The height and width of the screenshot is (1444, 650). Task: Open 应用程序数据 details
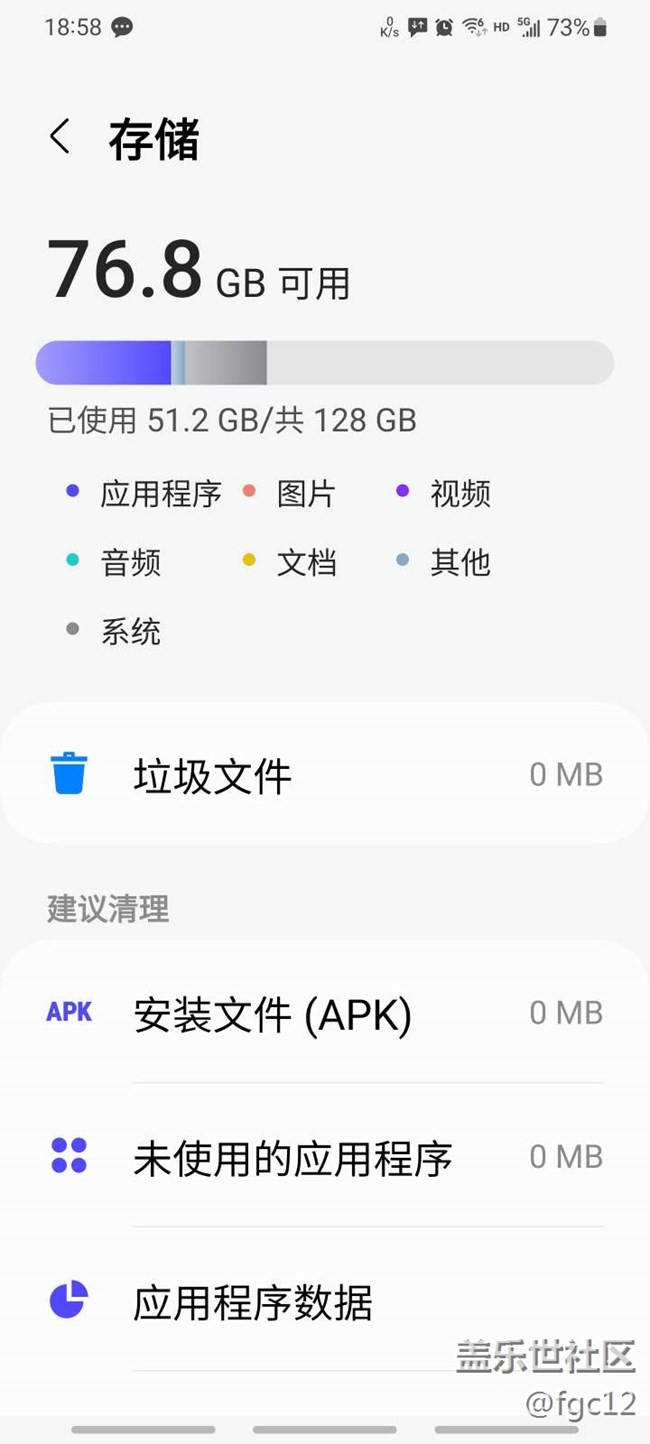[x=325, y=1300]
